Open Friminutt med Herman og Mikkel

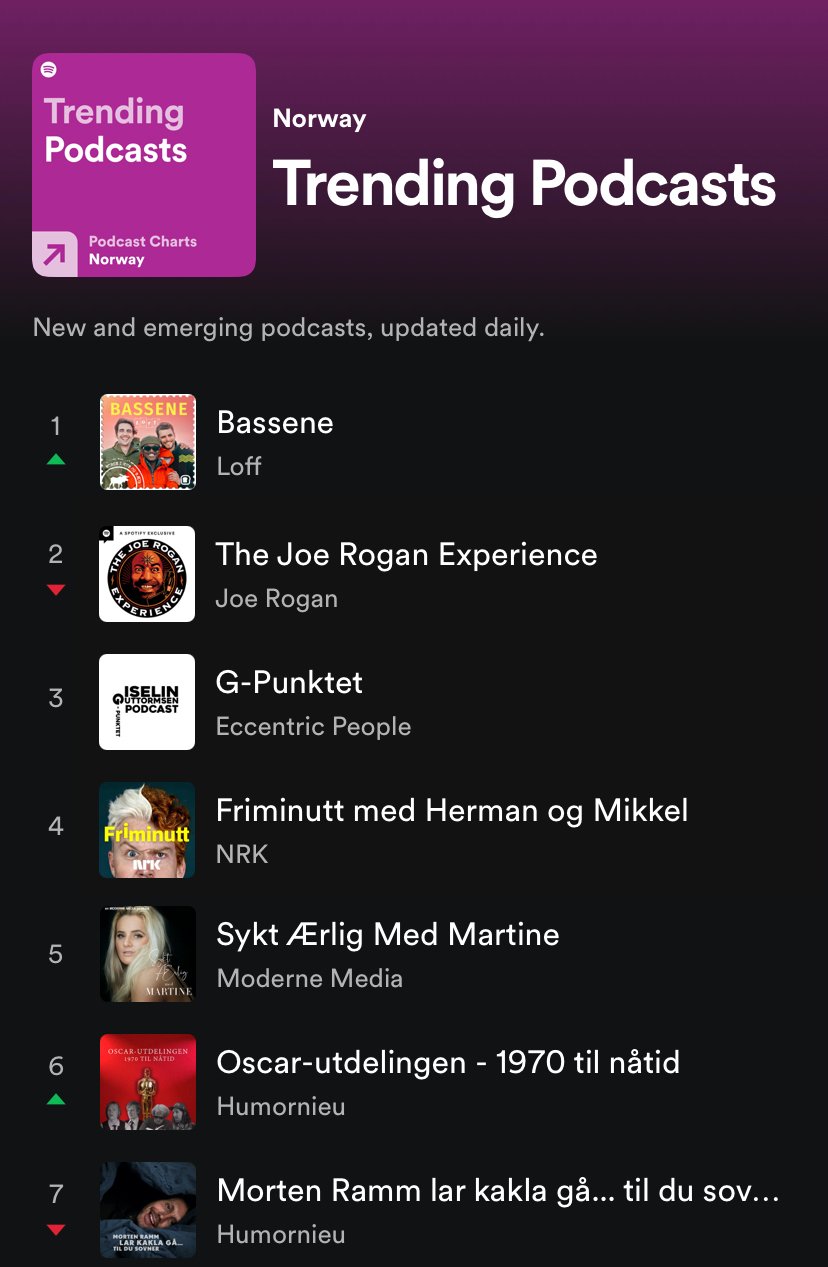coord(452,811)
